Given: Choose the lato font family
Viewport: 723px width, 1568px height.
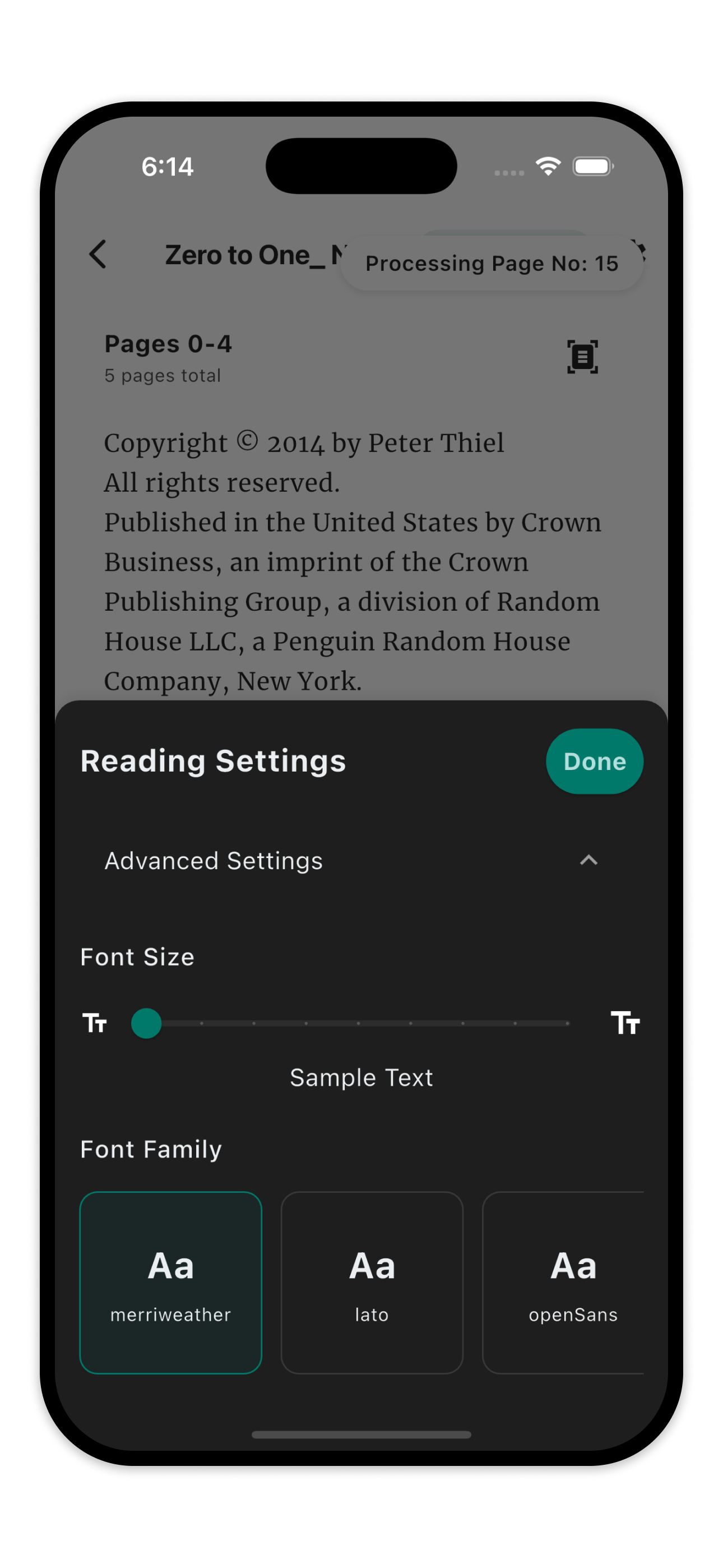Looking at the screenshot, I should coord(371,1283).
